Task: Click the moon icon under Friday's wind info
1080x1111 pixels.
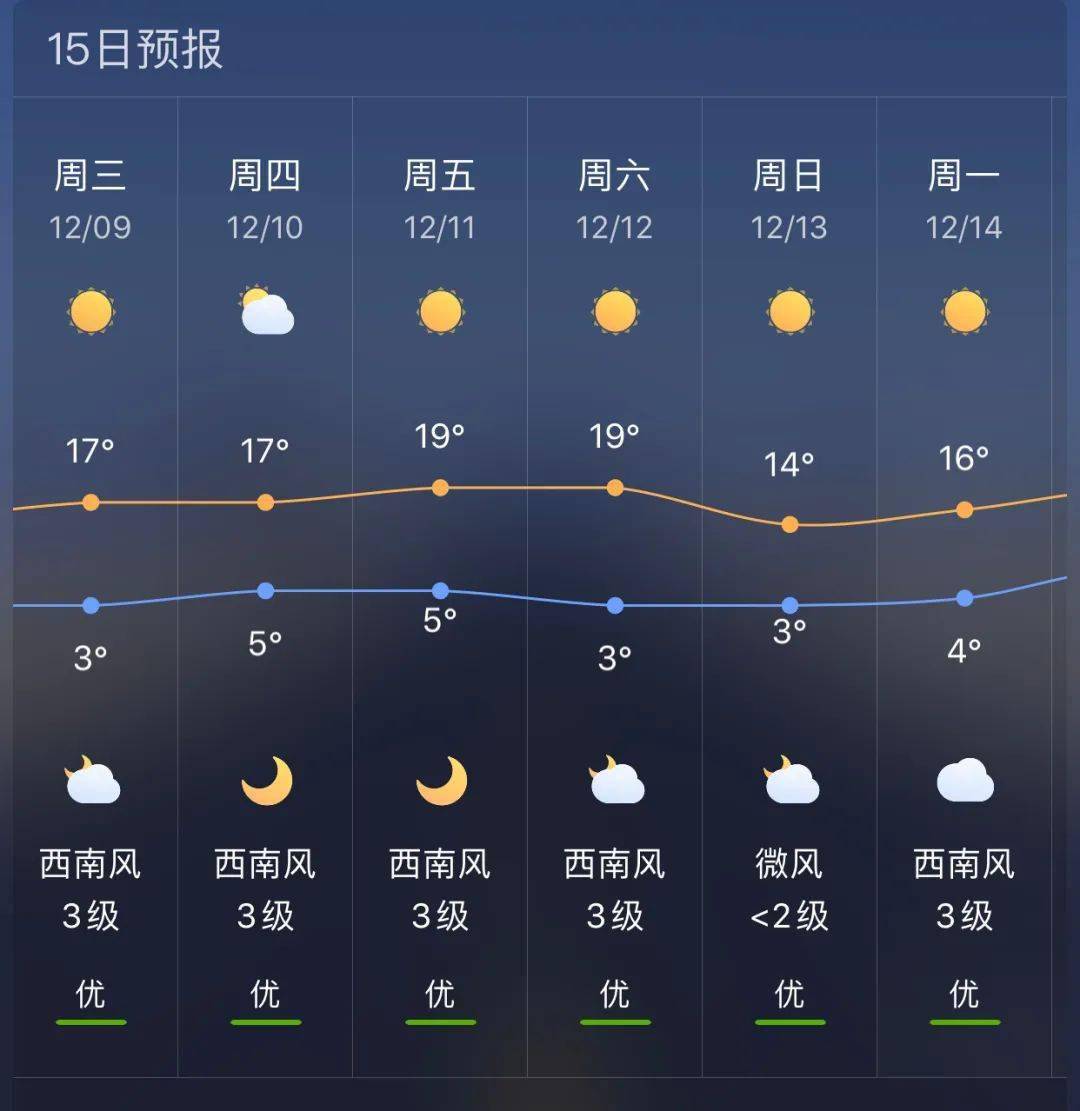Action: point(440,783)
